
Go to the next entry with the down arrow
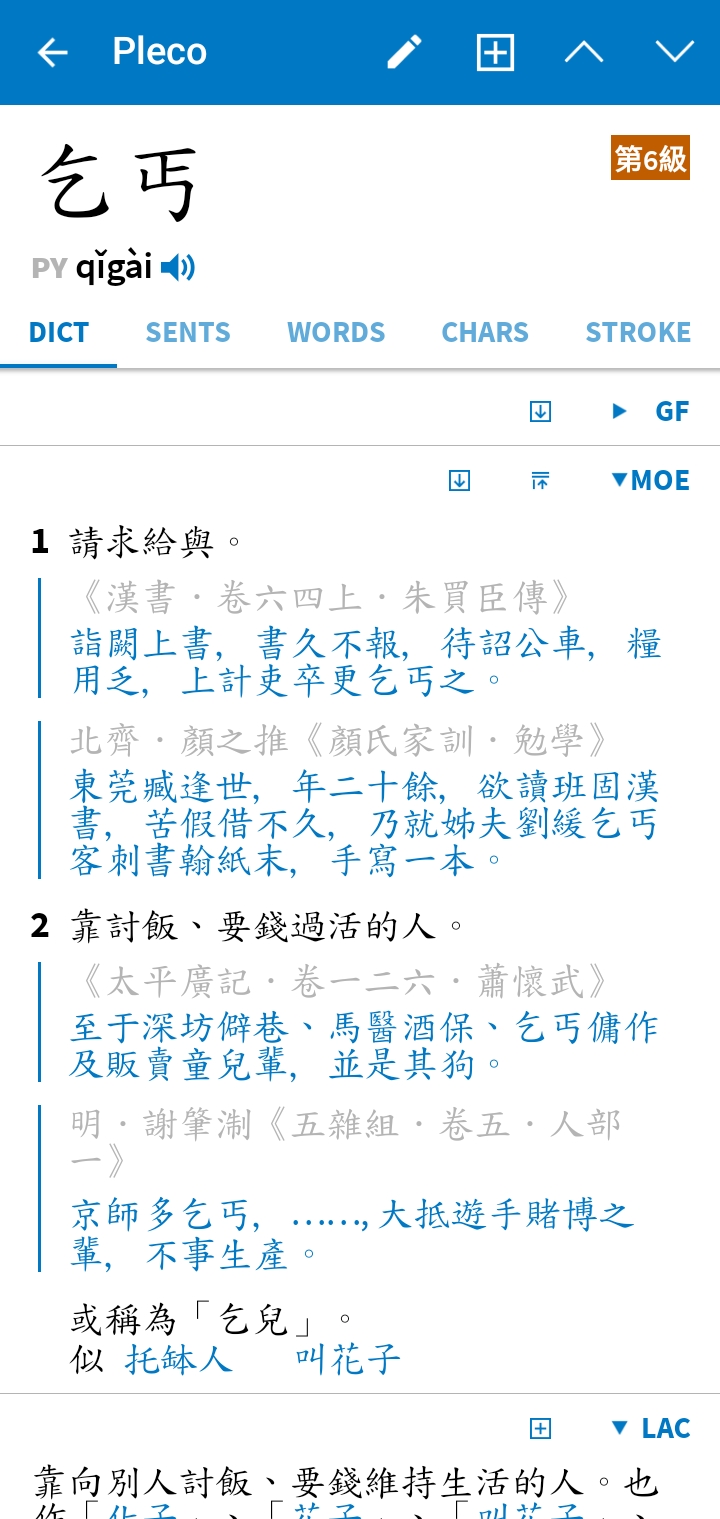point(674,52)
